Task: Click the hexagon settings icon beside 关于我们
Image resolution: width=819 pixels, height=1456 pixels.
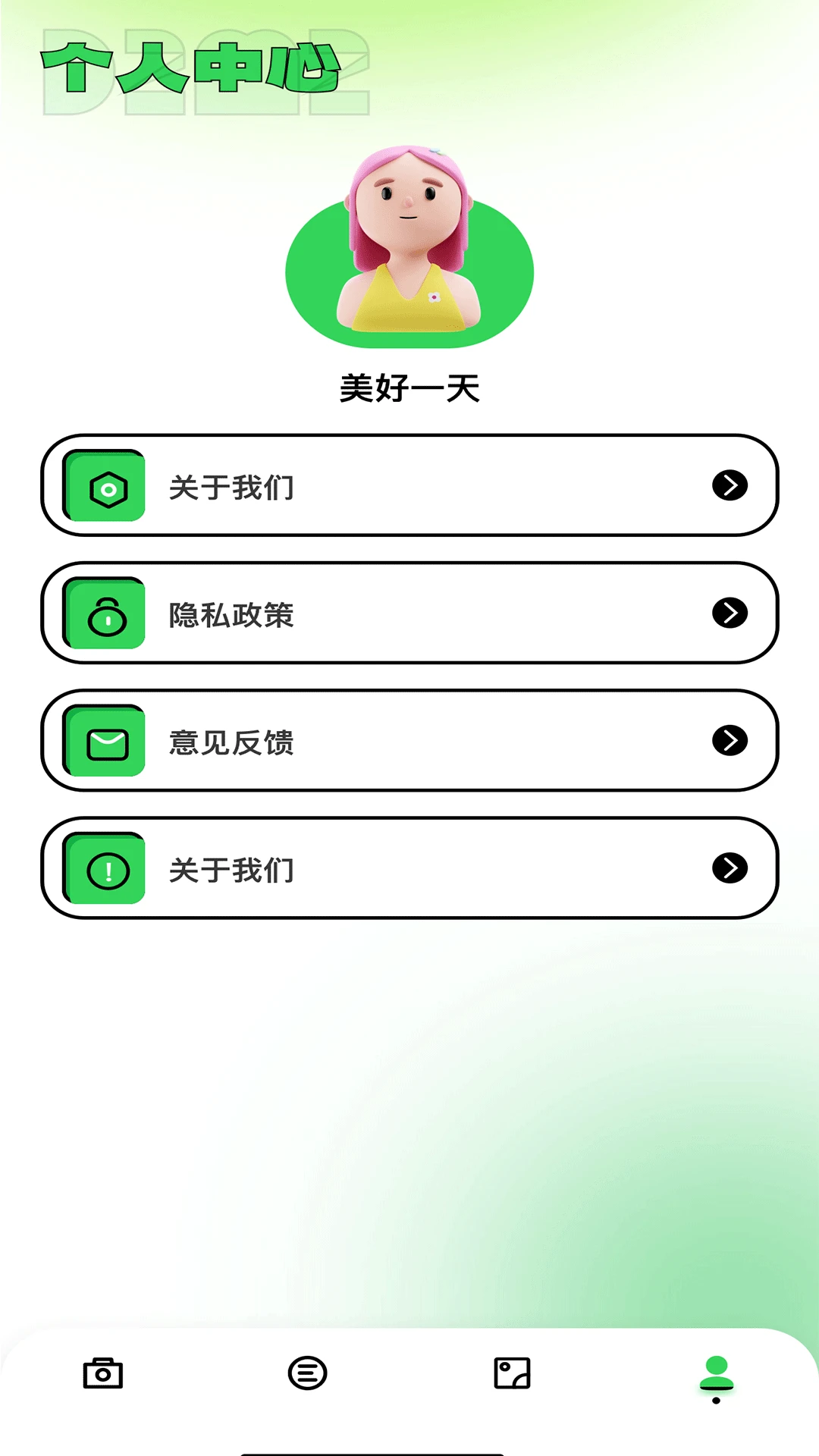Action: pyautogui.click(x=108, y=488)
